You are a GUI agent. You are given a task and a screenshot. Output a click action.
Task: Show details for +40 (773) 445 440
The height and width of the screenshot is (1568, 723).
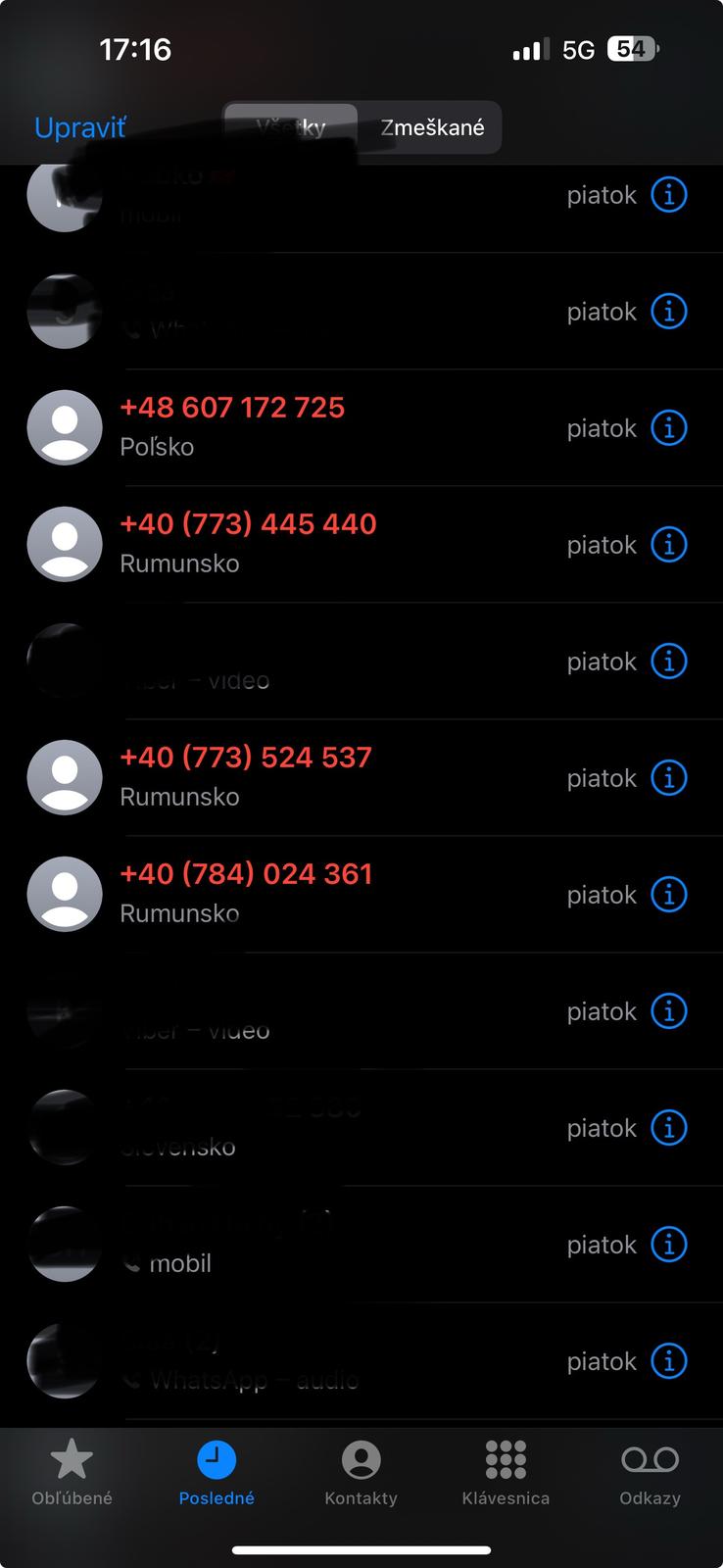point(669,545)
